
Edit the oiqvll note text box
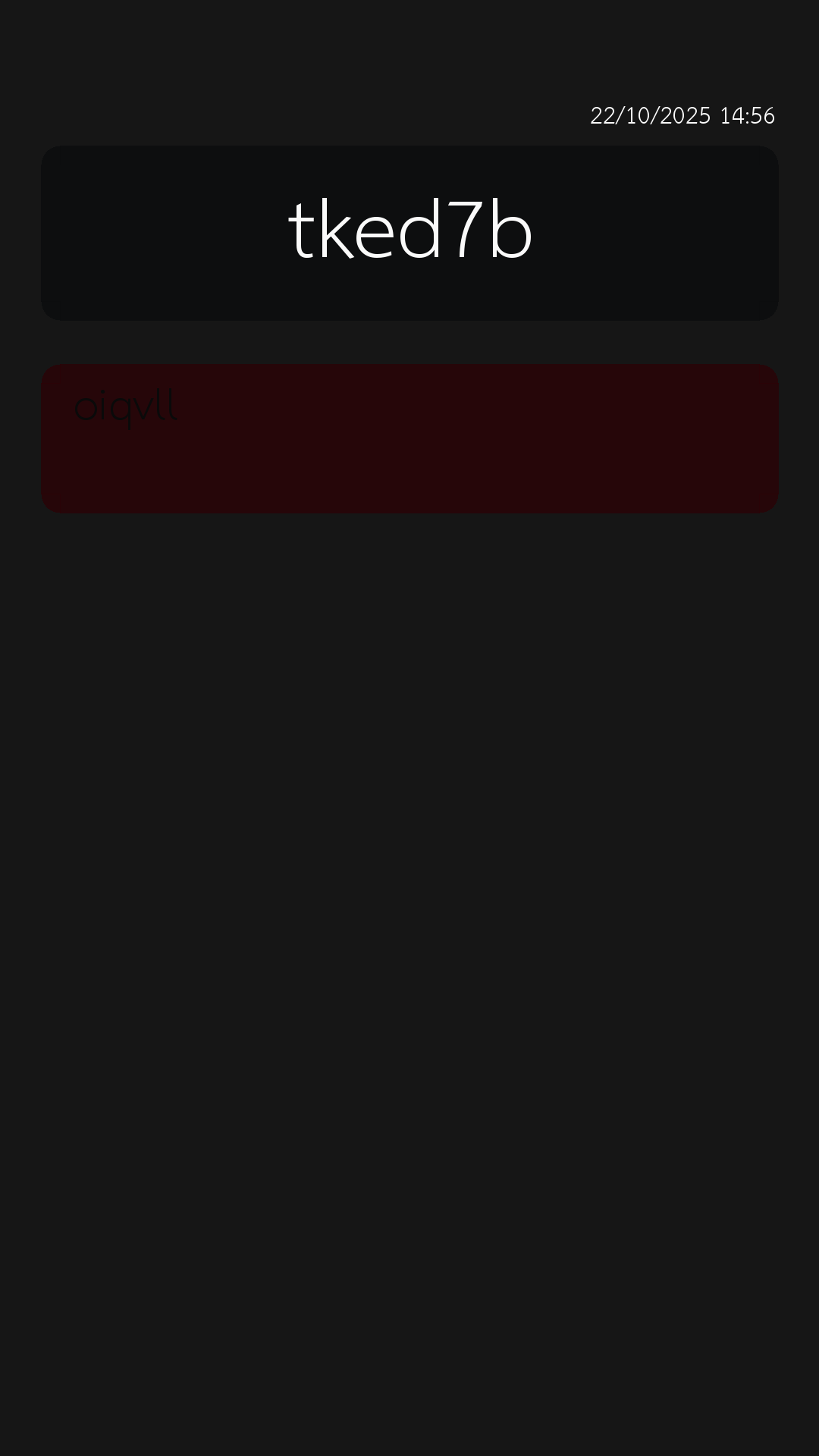[409, 438]
